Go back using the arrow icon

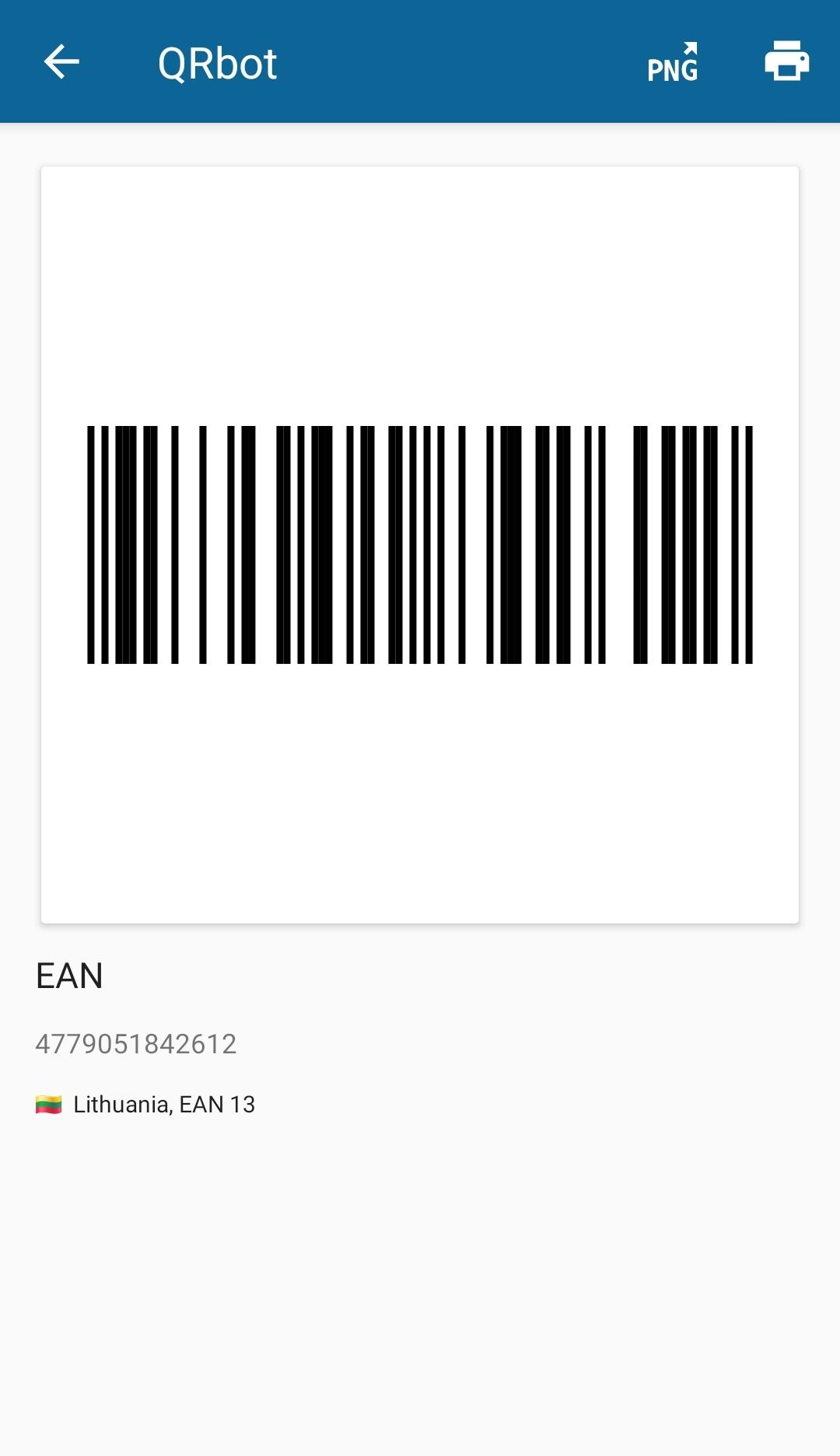tap(61, 62)
